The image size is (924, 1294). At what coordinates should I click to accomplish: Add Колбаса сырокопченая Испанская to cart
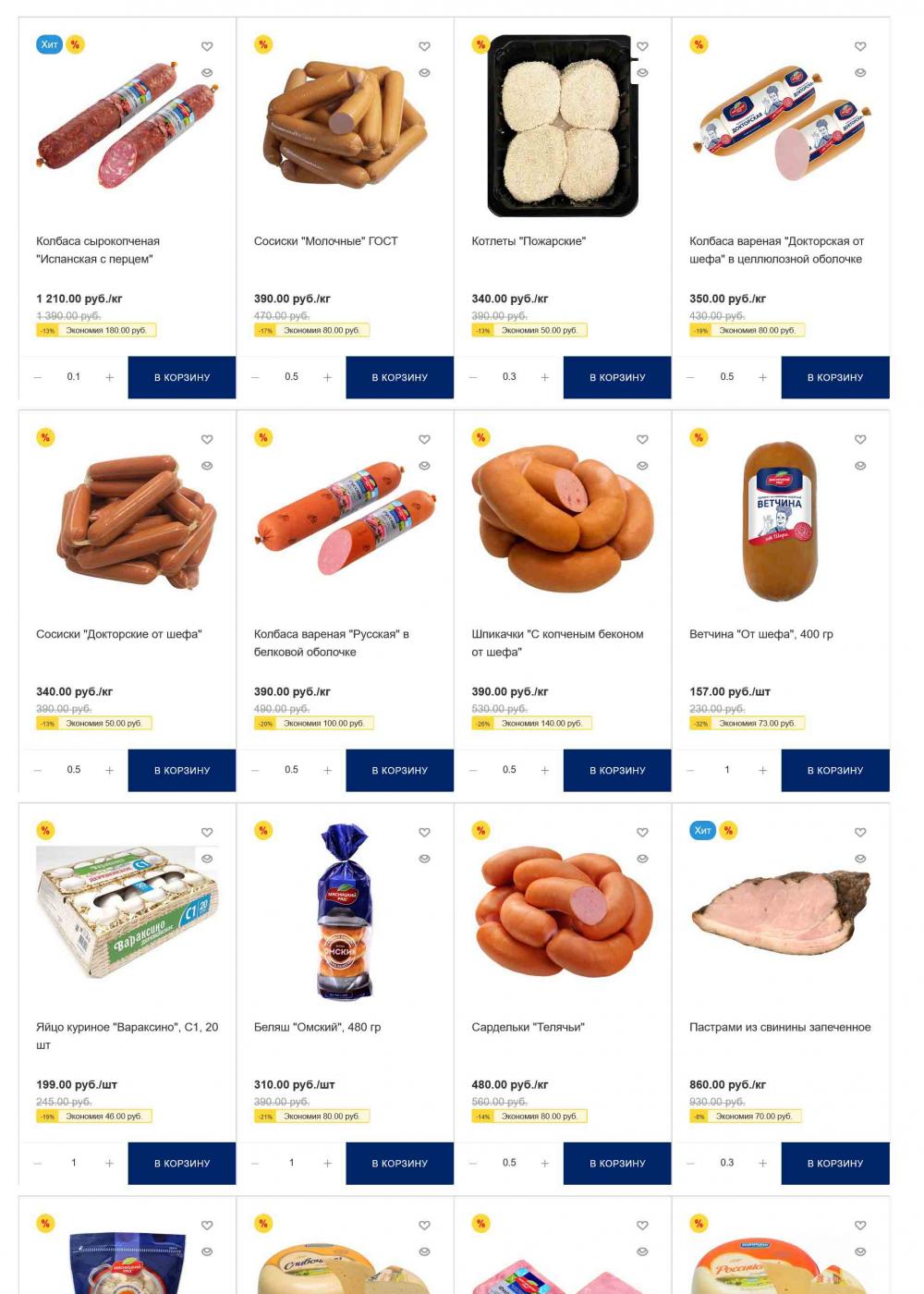(x=181, y=377)
